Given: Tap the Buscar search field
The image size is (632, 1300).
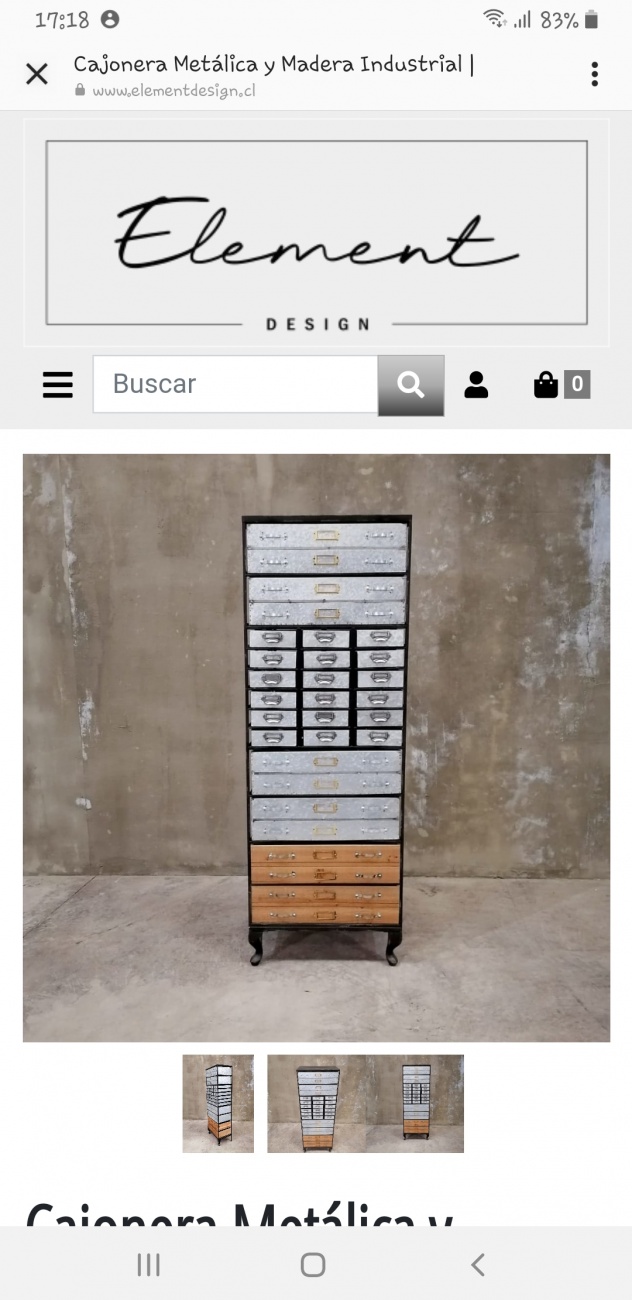Looking at the screenshot, I should tap(235, 384).
